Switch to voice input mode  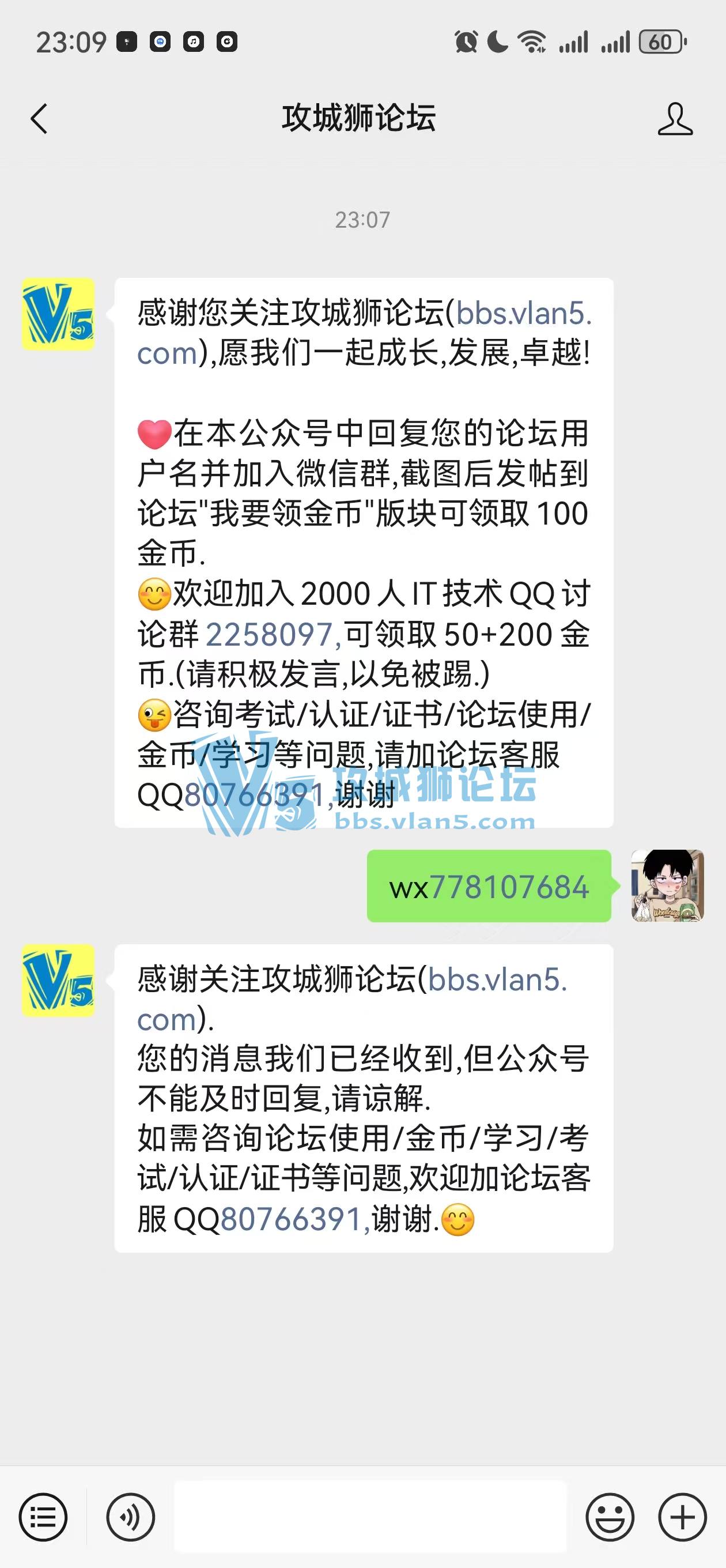tap(130, 1517)
